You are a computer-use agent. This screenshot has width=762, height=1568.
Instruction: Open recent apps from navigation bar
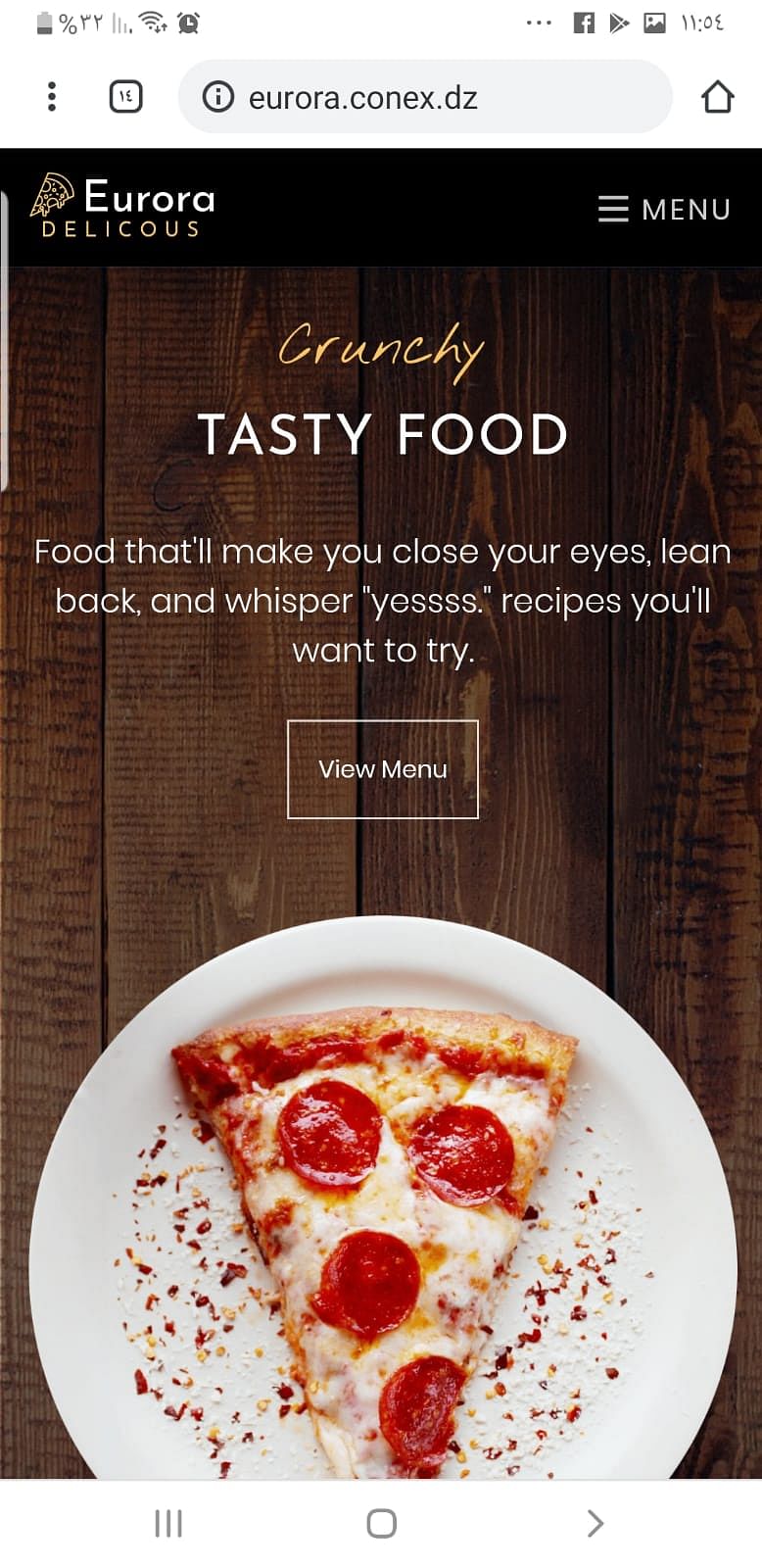168,1523
